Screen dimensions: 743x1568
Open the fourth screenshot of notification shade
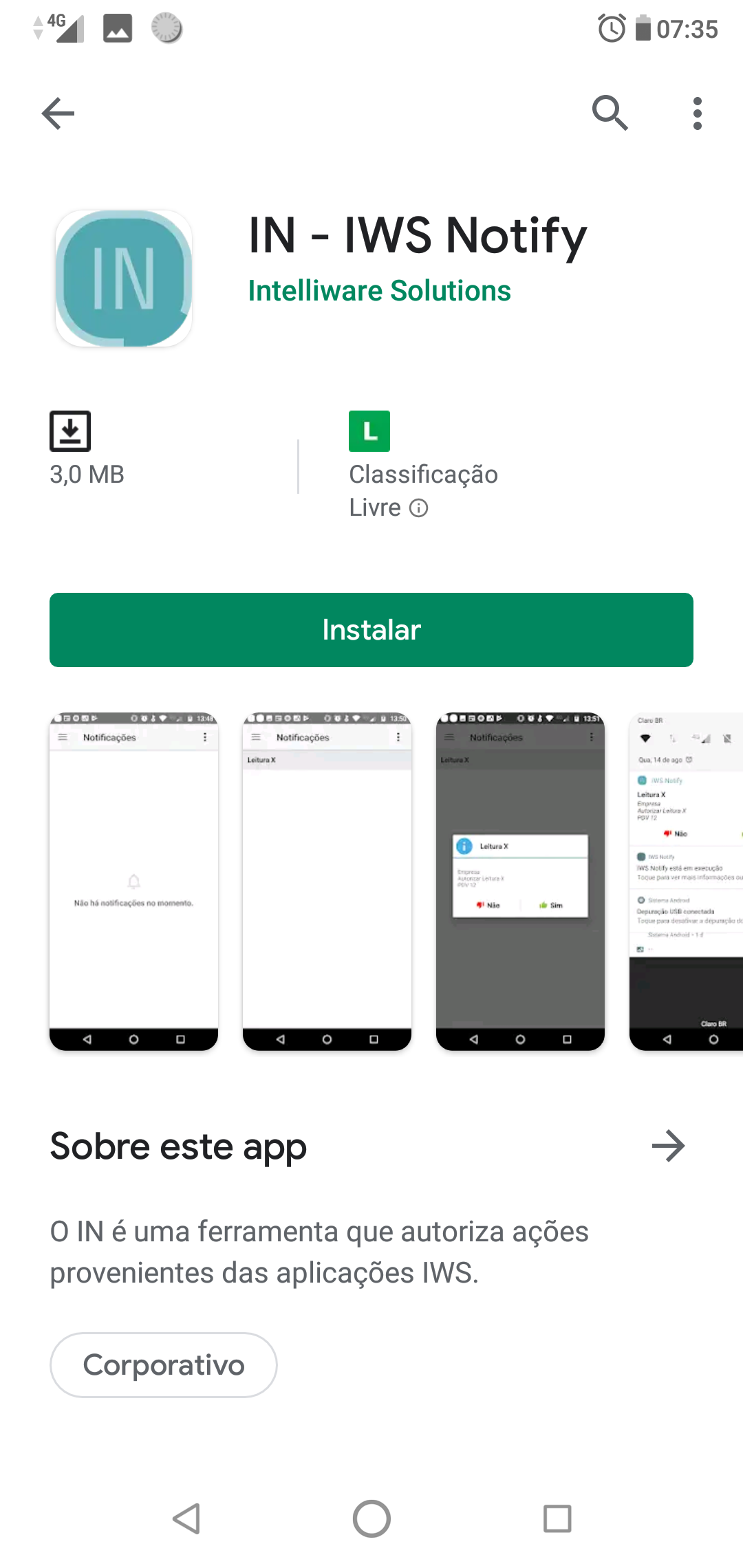coord(687,881)
